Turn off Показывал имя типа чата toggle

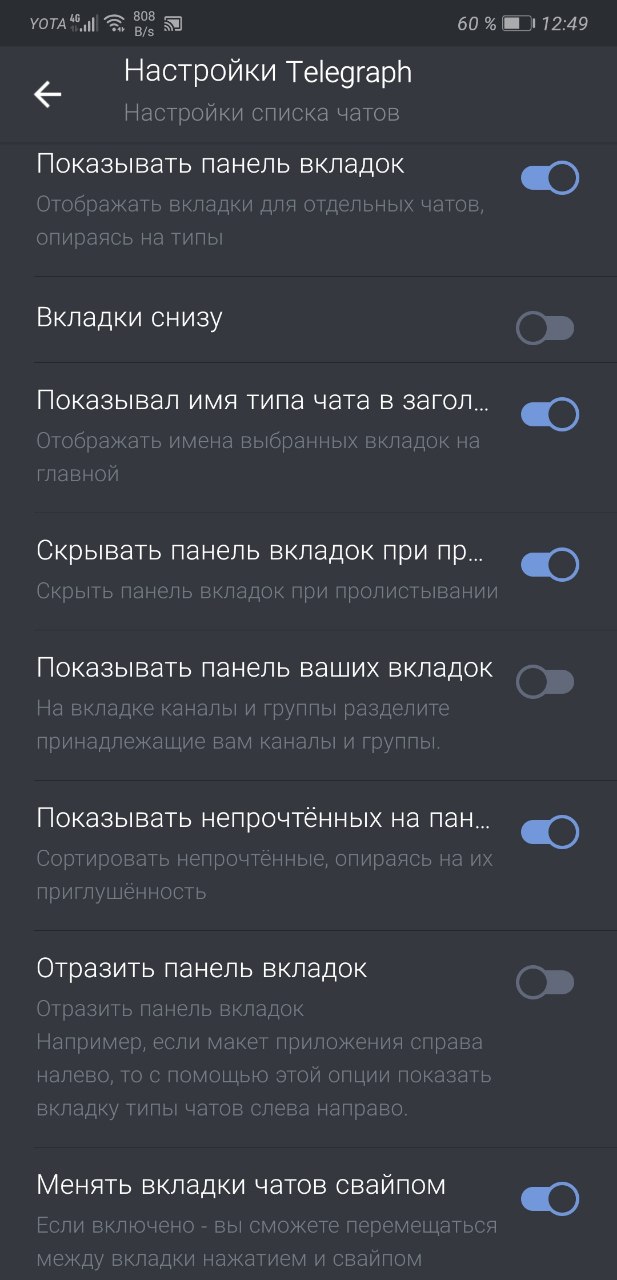549,414
